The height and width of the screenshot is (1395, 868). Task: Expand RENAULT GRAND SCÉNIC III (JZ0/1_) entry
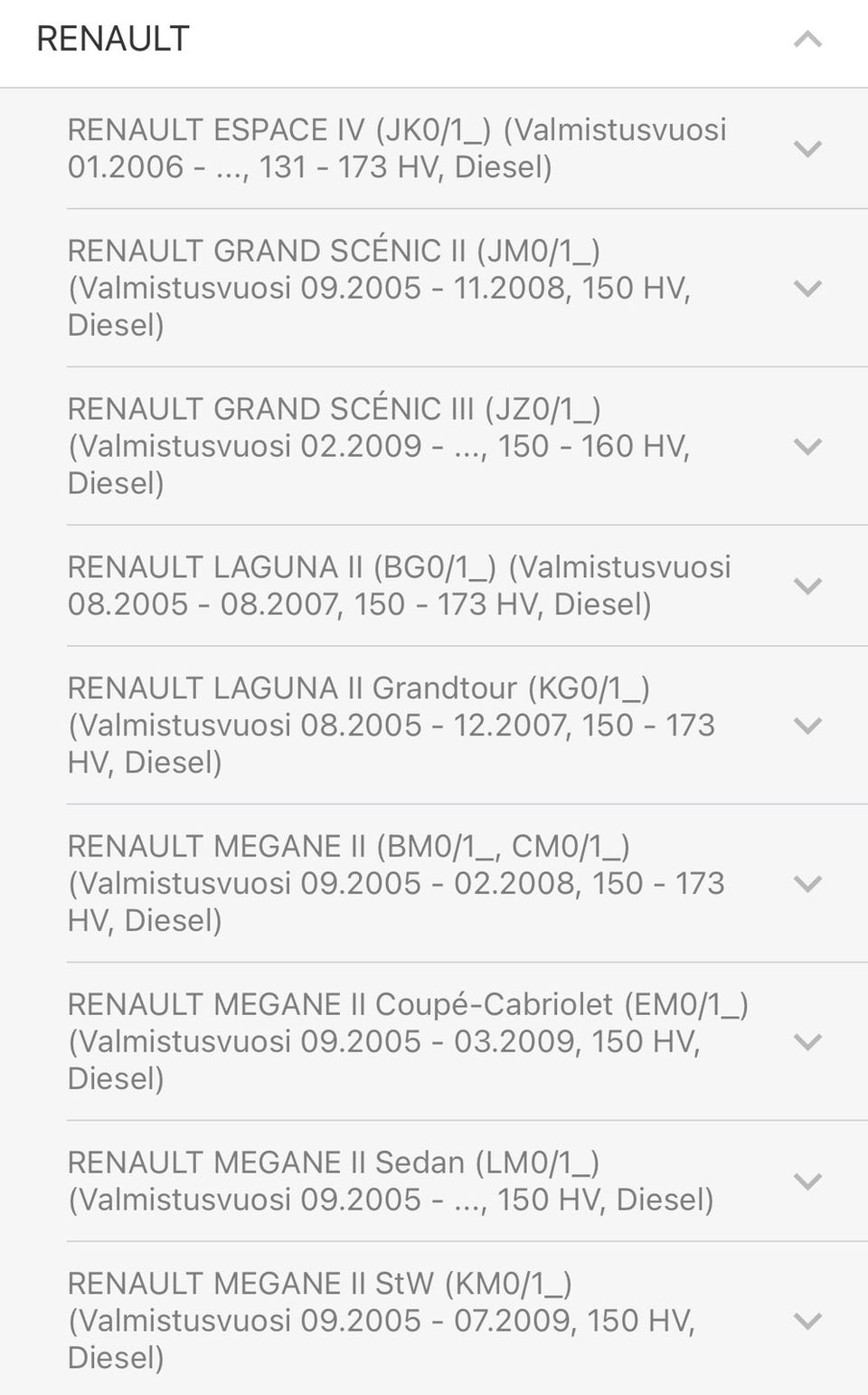click(x=807, y=446)
